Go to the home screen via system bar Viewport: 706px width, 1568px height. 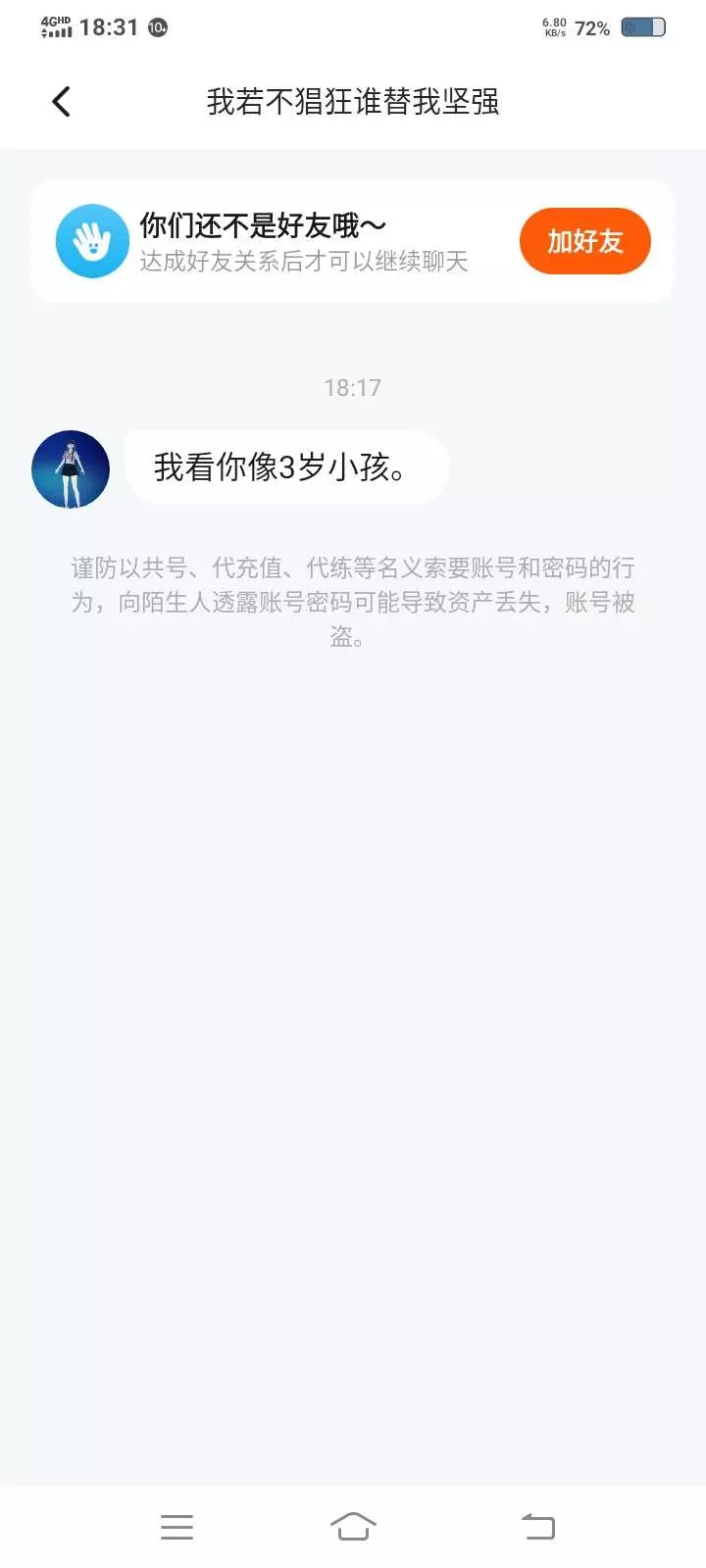[x=353, y=1527]
